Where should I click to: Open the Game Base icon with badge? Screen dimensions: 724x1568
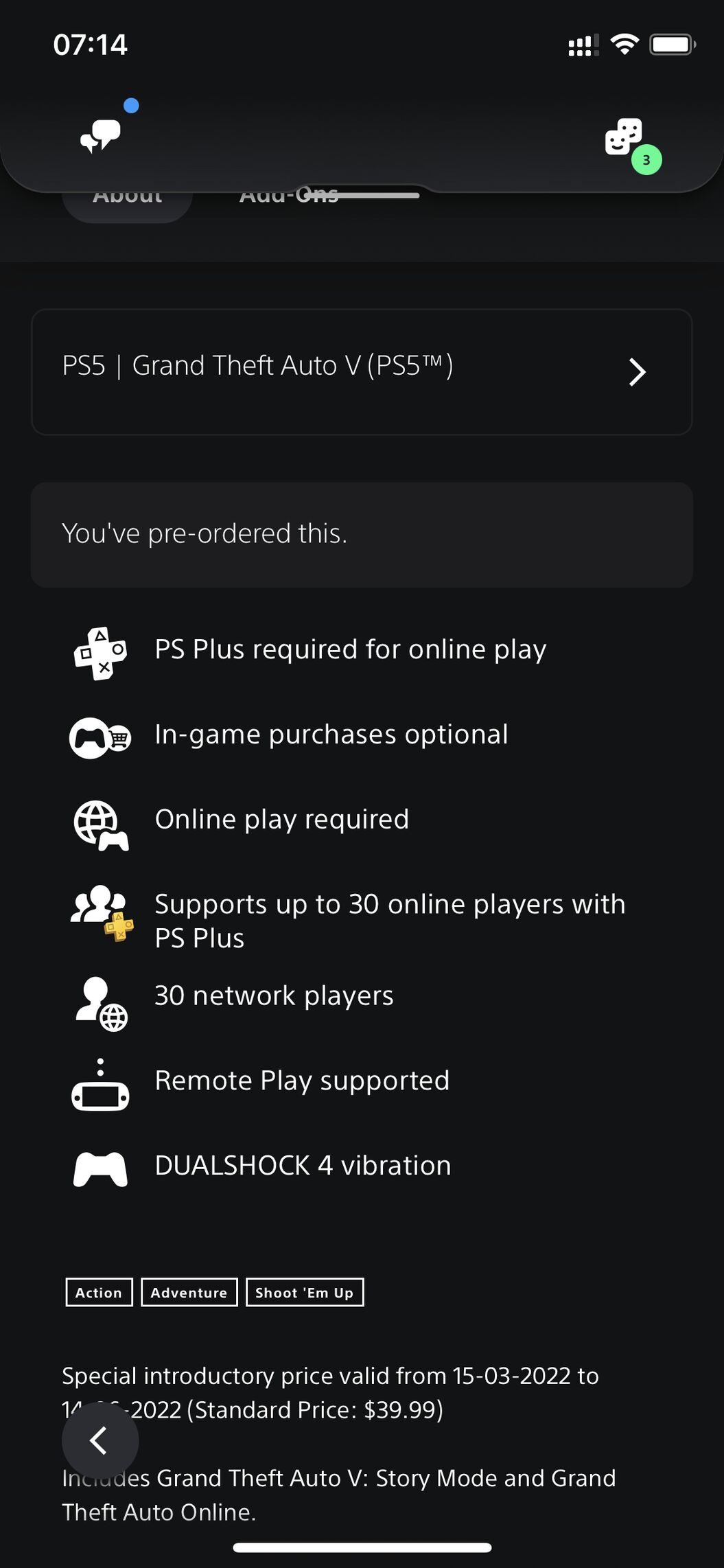tap(624, 139)
